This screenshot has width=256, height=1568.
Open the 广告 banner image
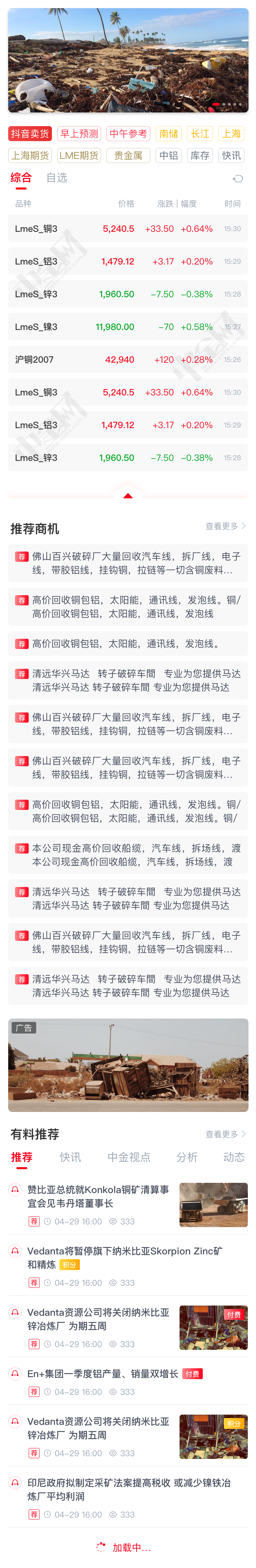pos(128,1065)
